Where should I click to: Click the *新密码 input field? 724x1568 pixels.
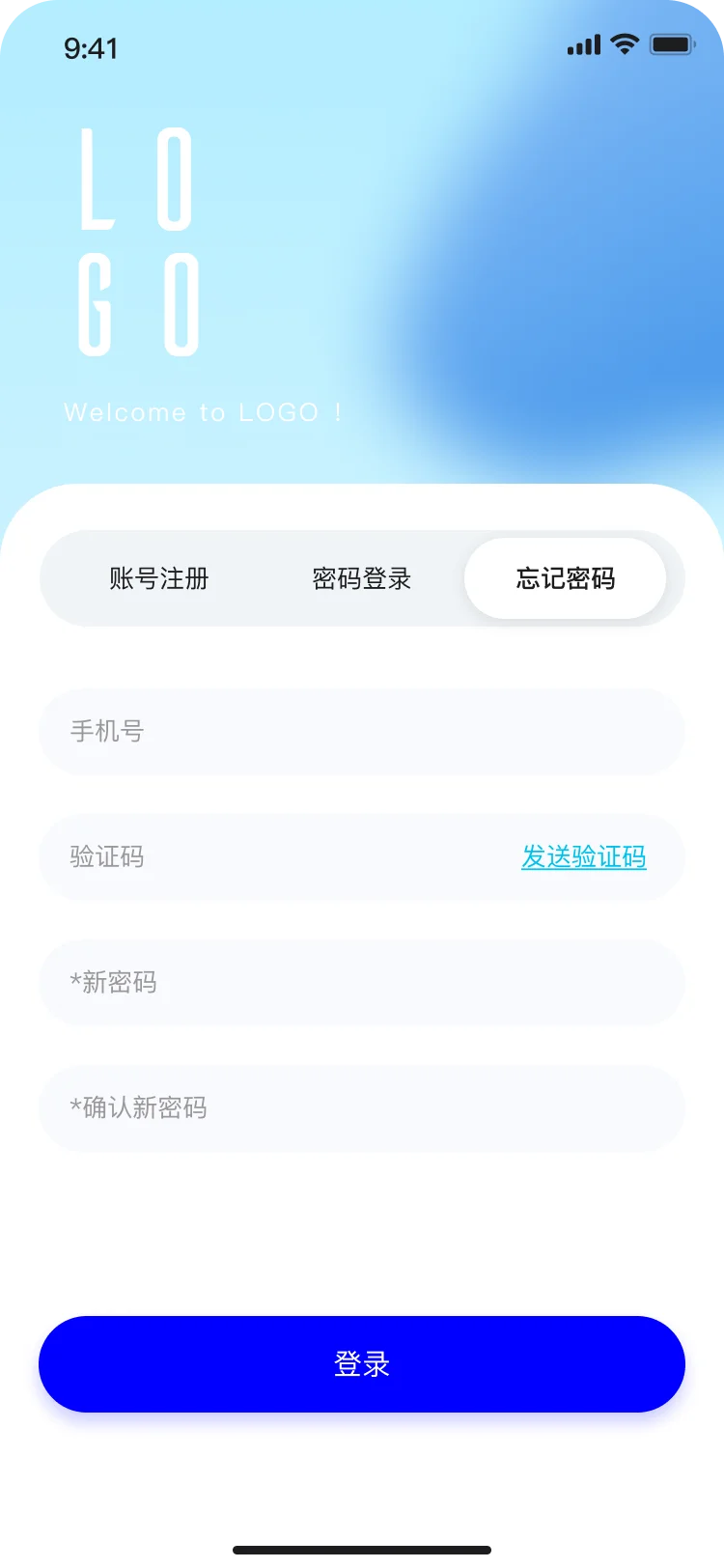[x=362, y=983]
